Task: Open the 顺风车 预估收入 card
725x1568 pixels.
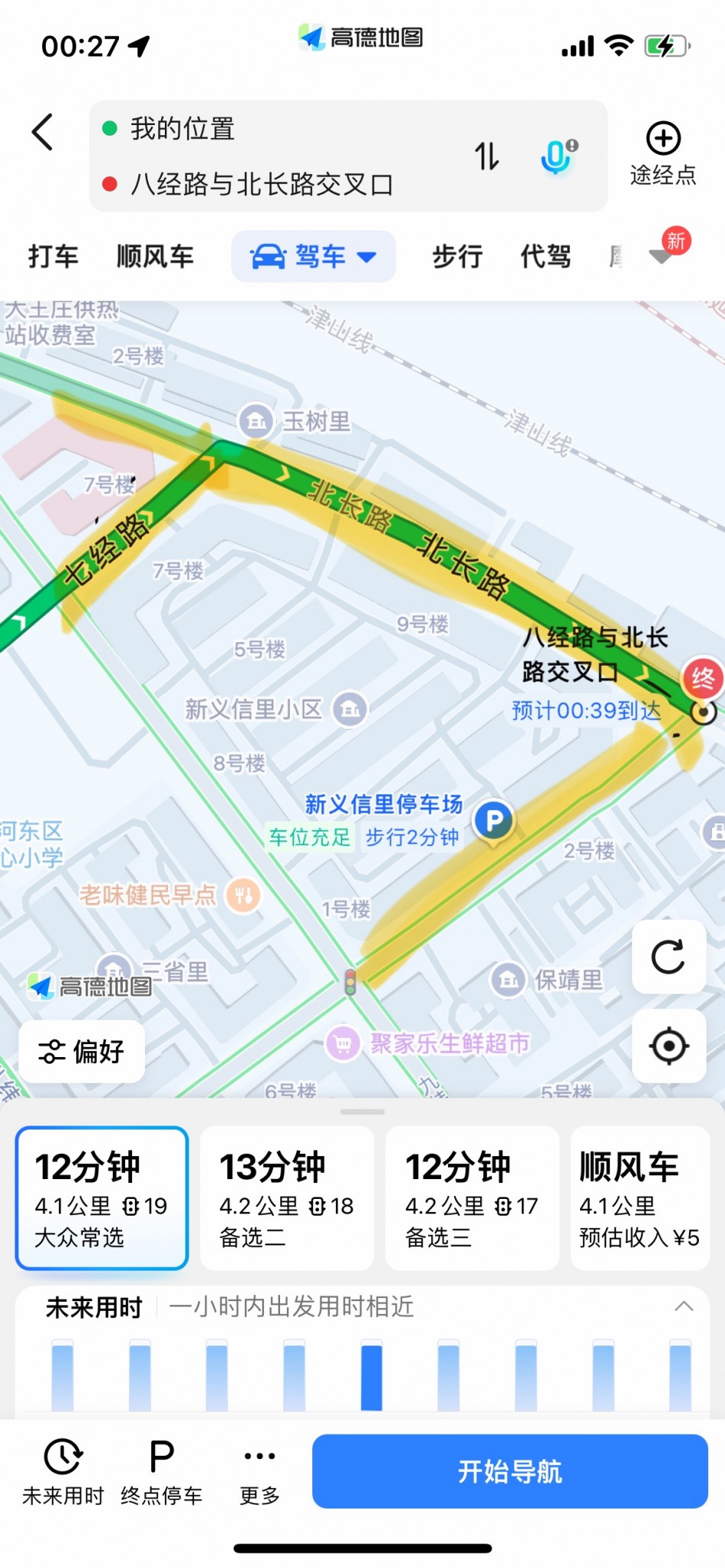Action: click(640, 1198)
